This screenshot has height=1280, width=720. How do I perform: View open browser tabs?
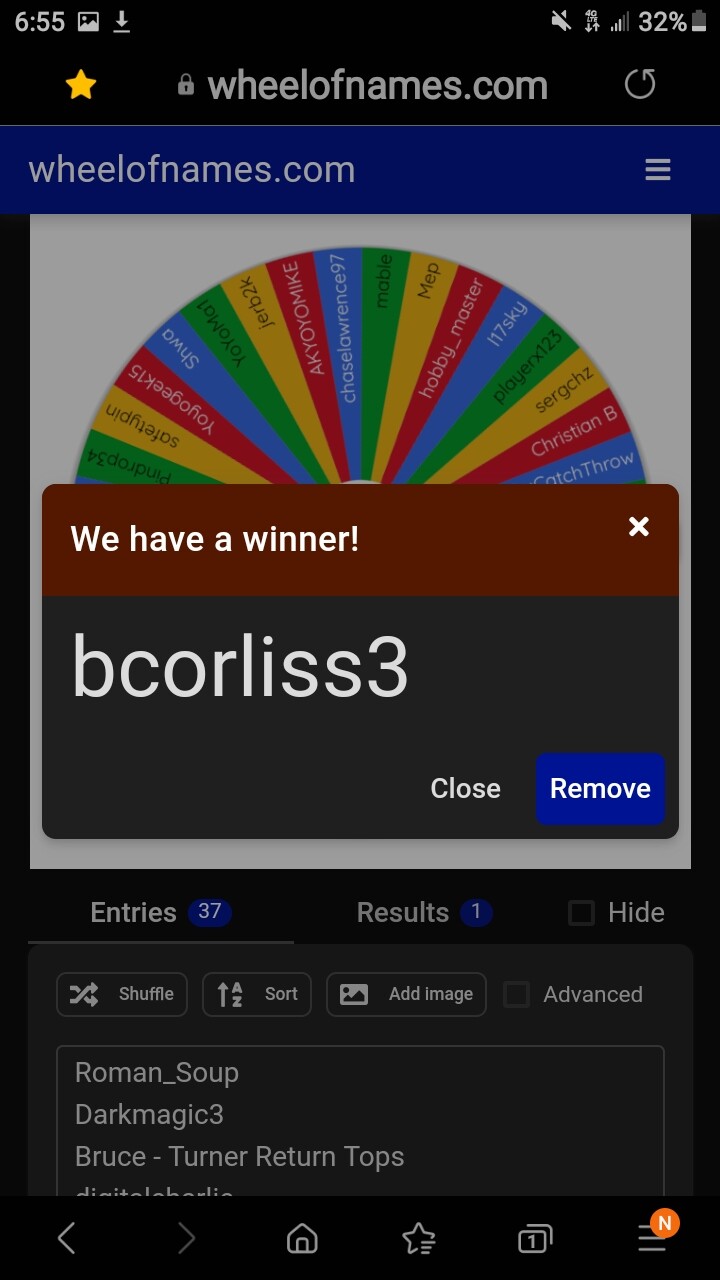tap(535, 1239)
